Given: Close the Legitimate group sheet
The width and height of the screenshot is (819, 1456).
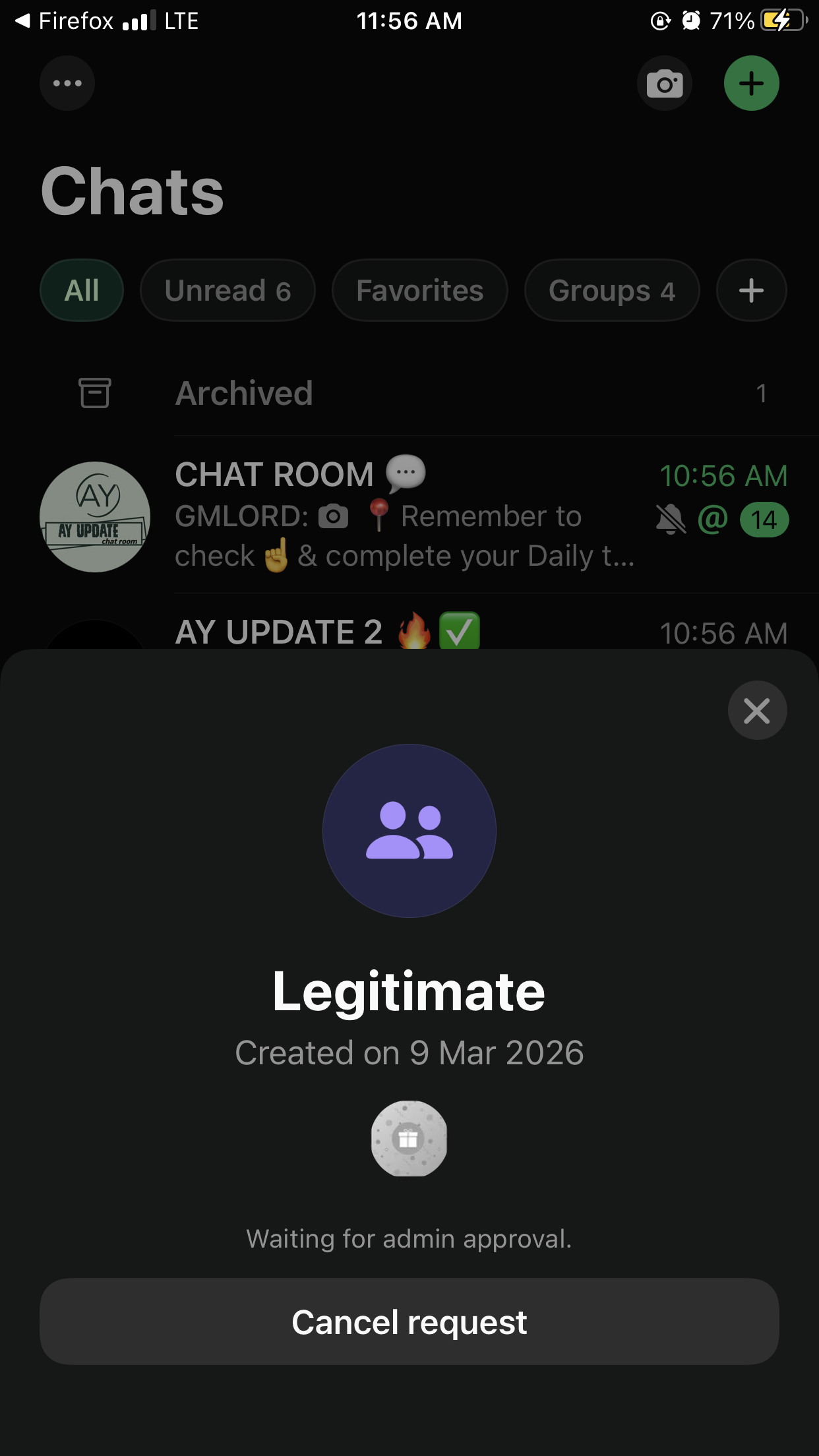Looking at the screenshot, I should point(757,710).
